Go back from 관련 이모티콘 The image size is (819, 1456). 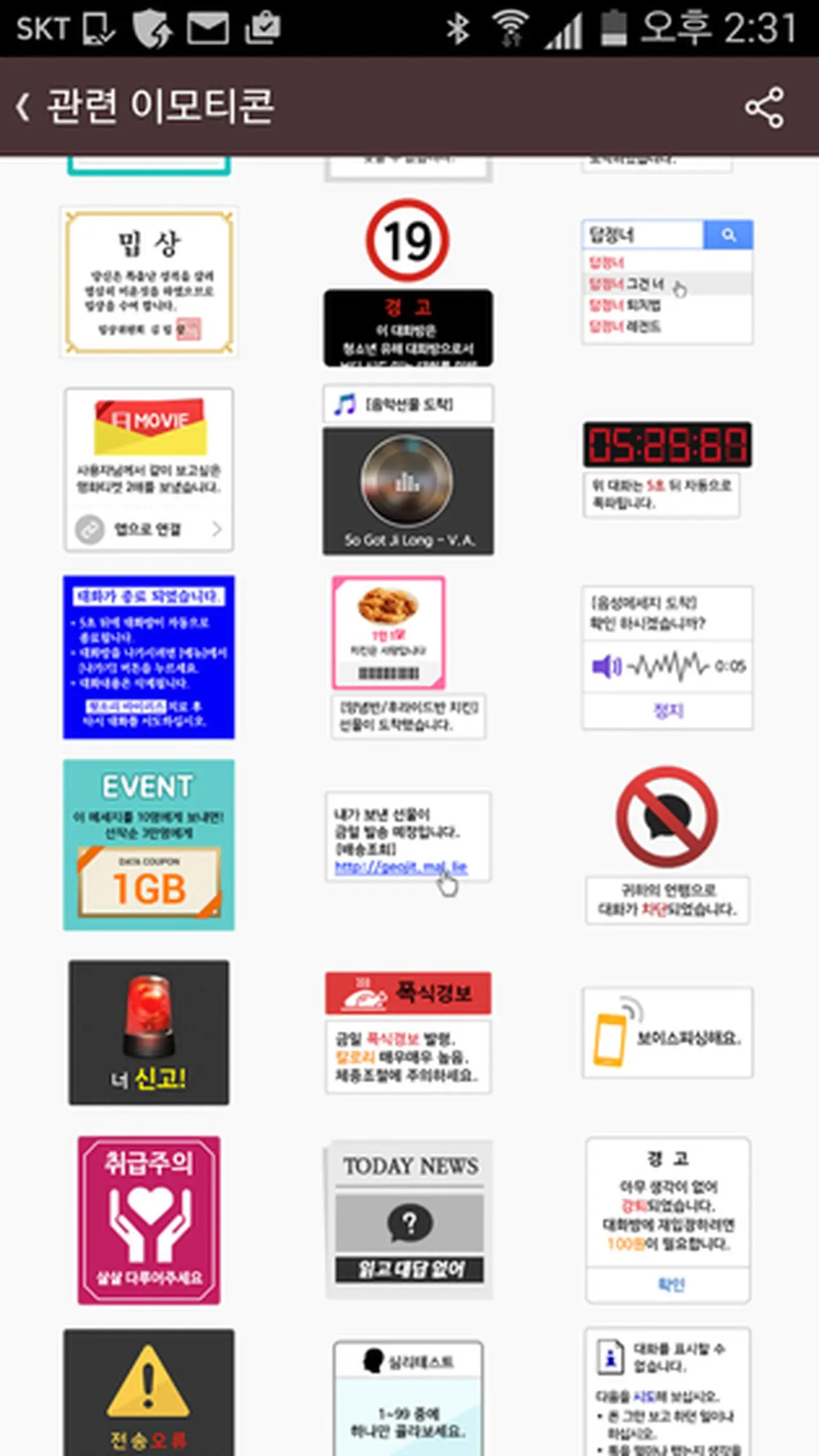click(24, 106)
